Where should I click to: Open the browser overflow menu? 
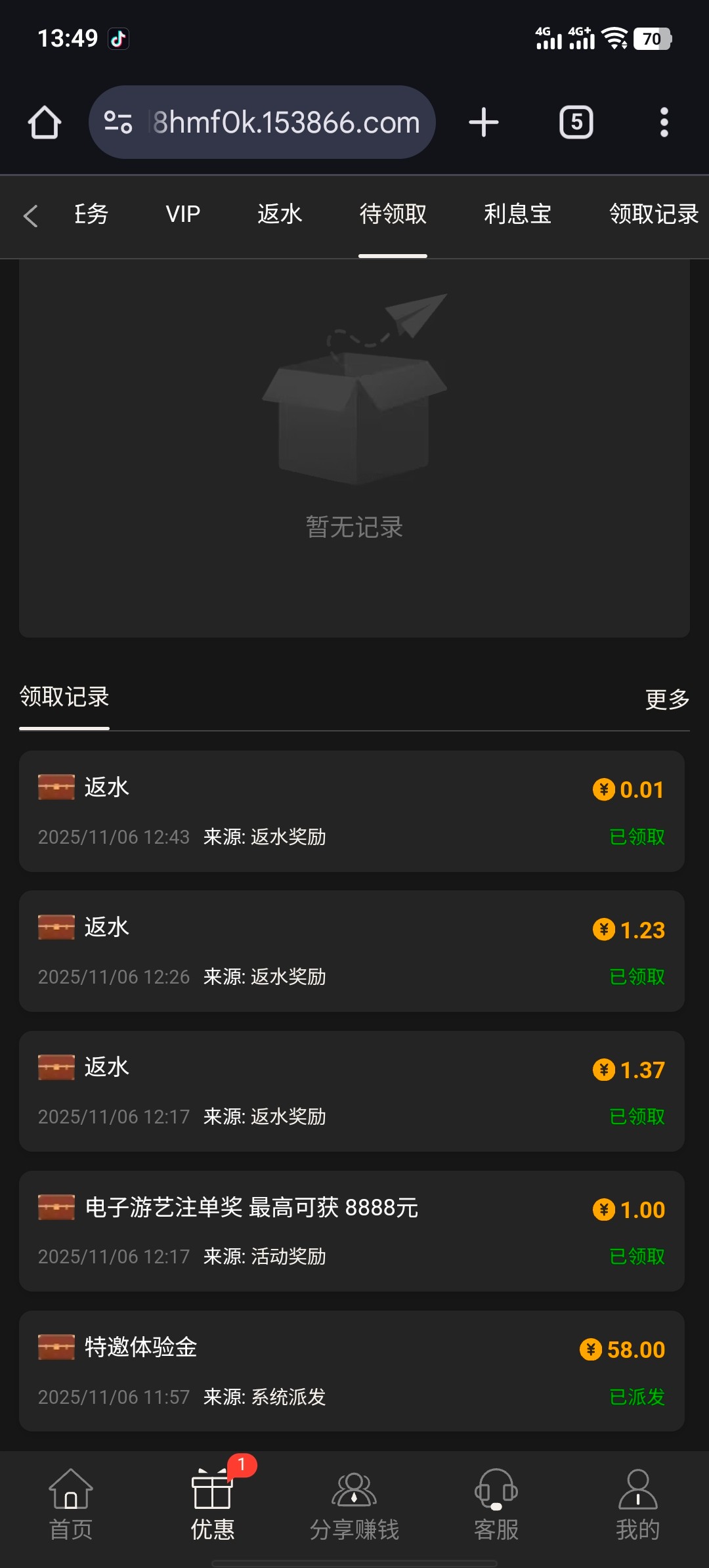point(664,122)
